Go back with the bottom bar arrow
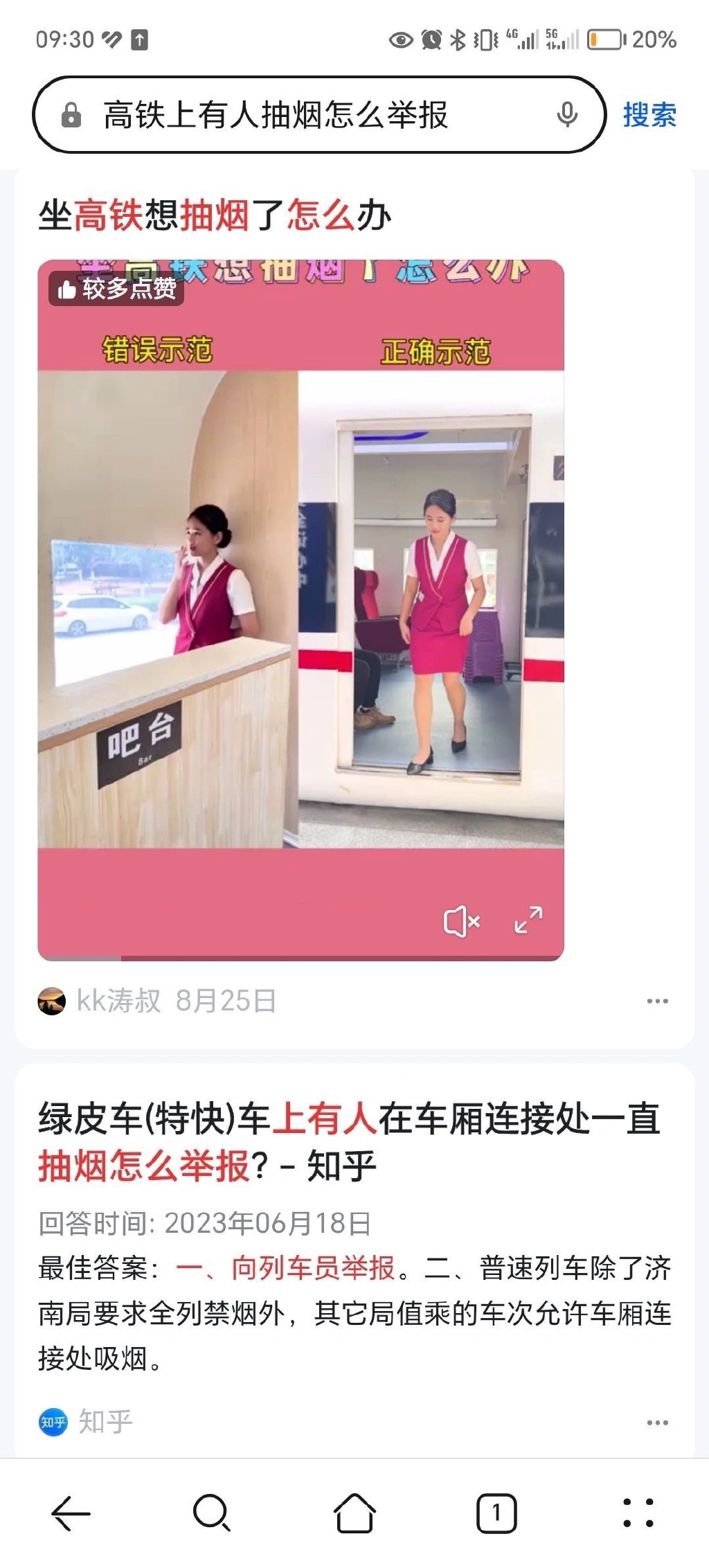This screenshot has width=709, height=1568. 71,1513
